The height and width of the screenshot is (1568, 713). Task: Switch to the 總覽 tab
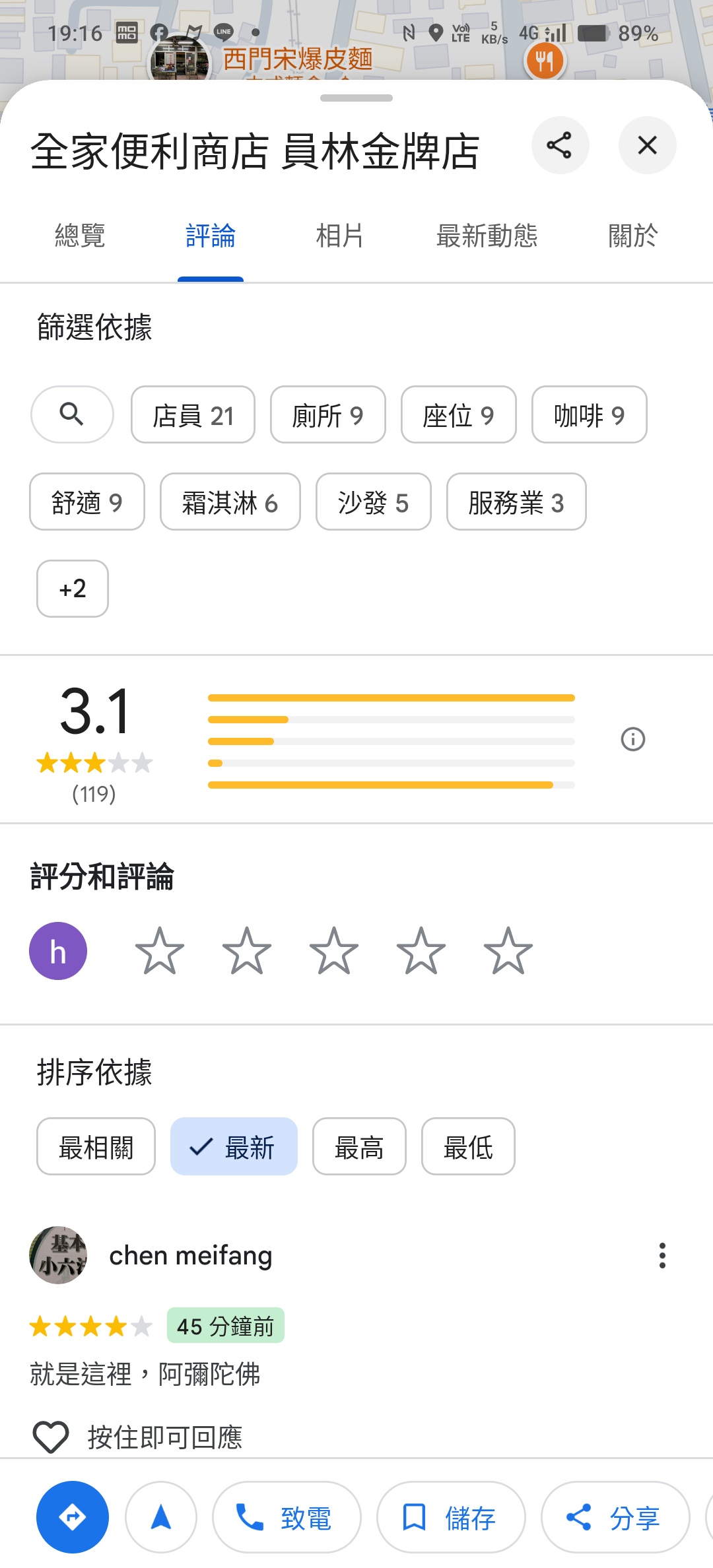80,236
